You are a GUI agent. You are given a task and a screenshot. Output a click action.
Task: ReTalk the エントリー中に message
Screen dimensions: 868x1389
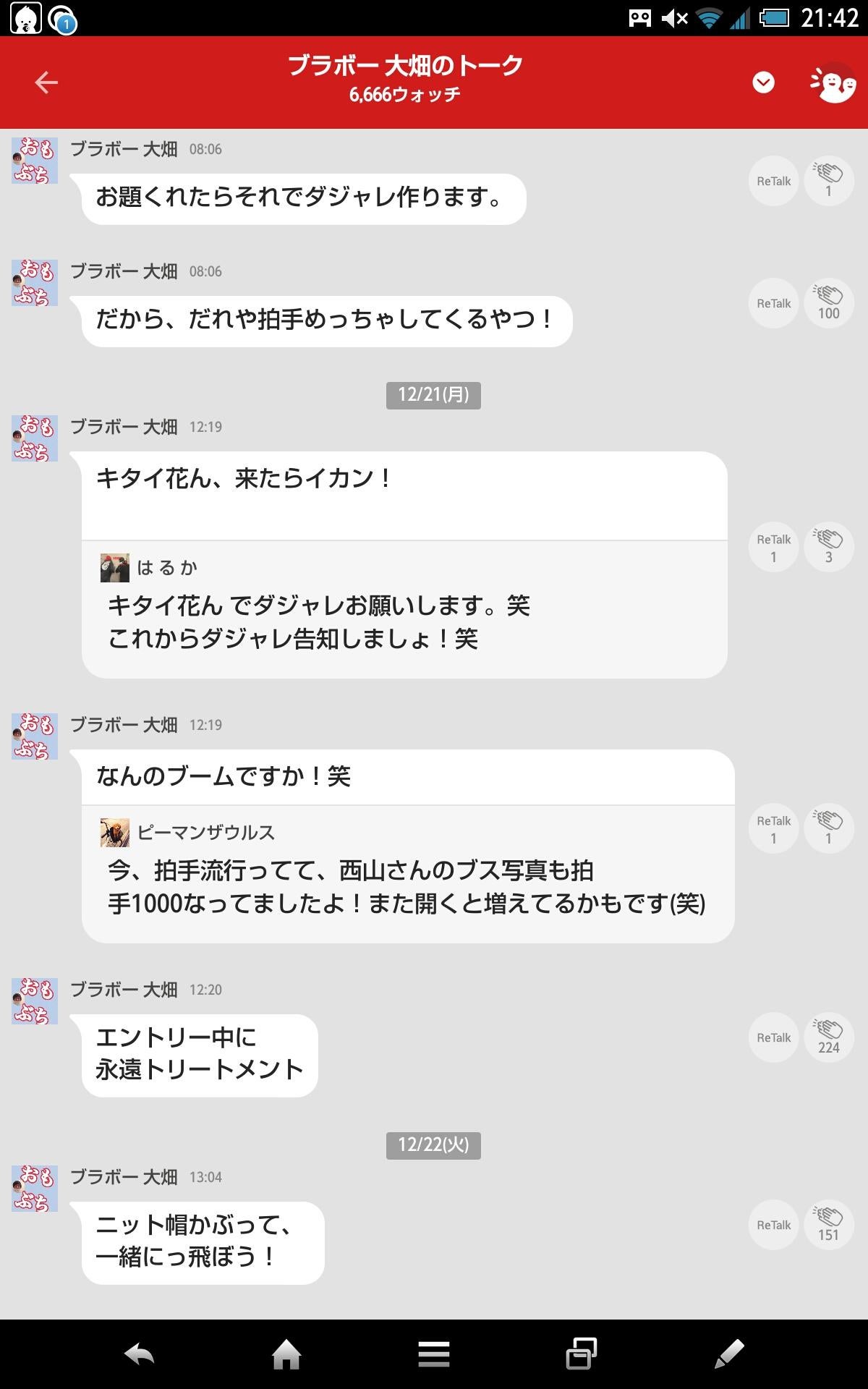click(x=773, y=1037)
